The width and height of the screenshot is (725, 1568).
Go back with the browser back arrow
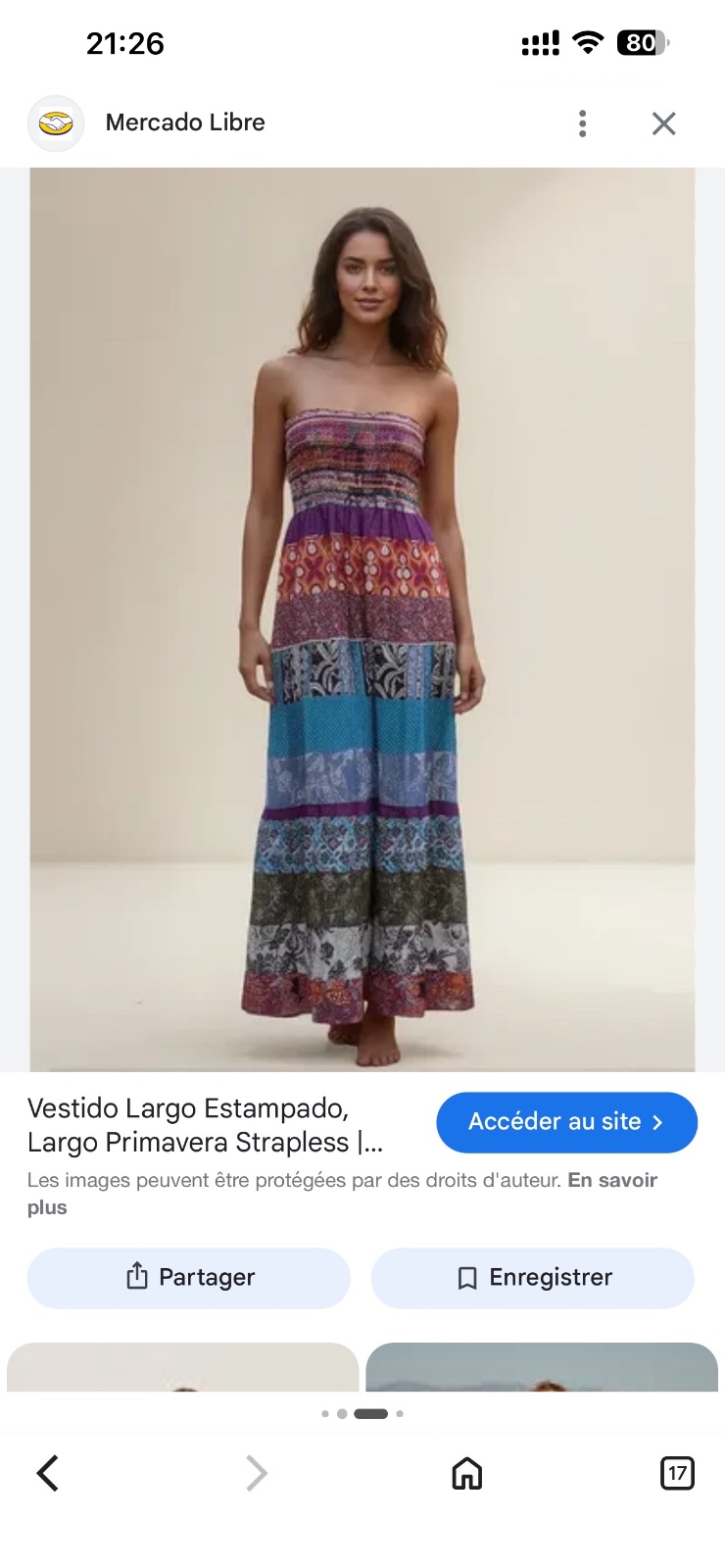(47, 1473)
